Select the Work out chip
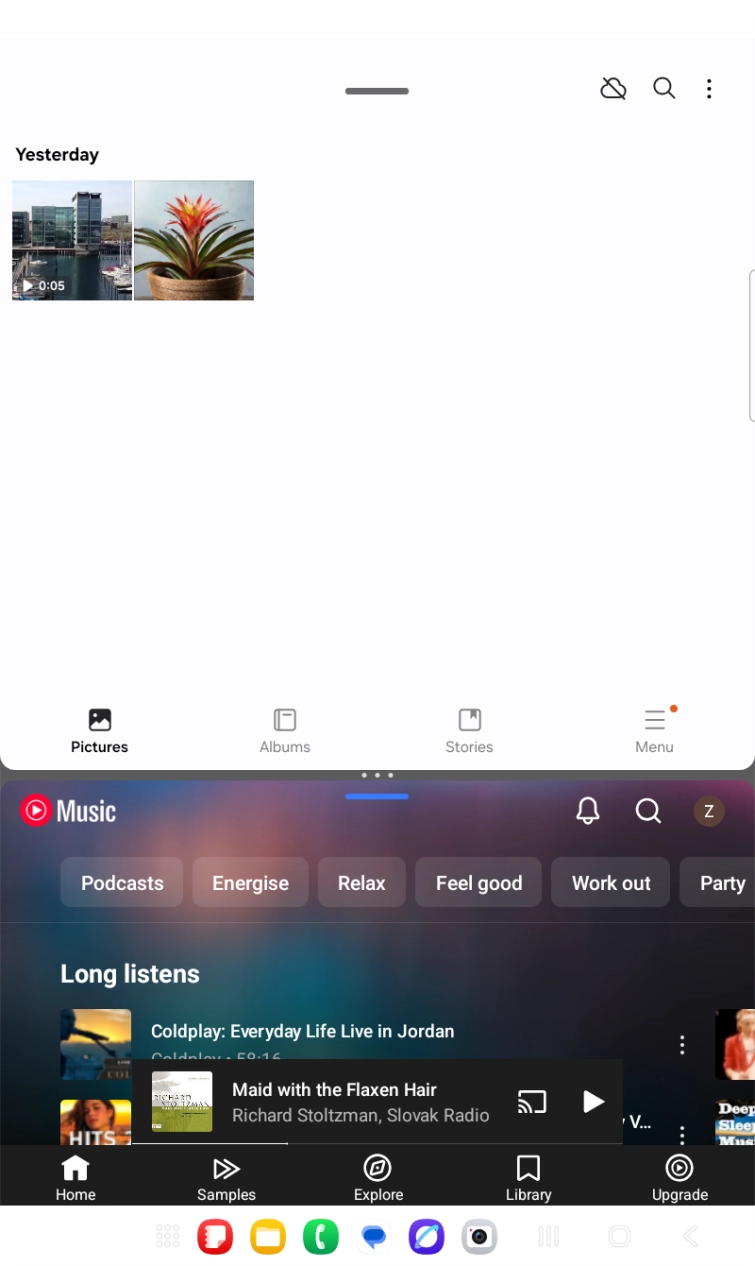This screenshot has height=1266, width=755. (610, 883)
